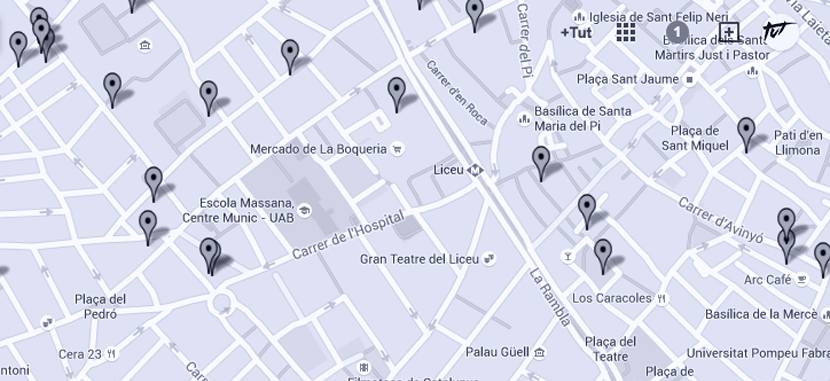Open the Tut profile avatar
830x381 pixels.
[780, 32]
